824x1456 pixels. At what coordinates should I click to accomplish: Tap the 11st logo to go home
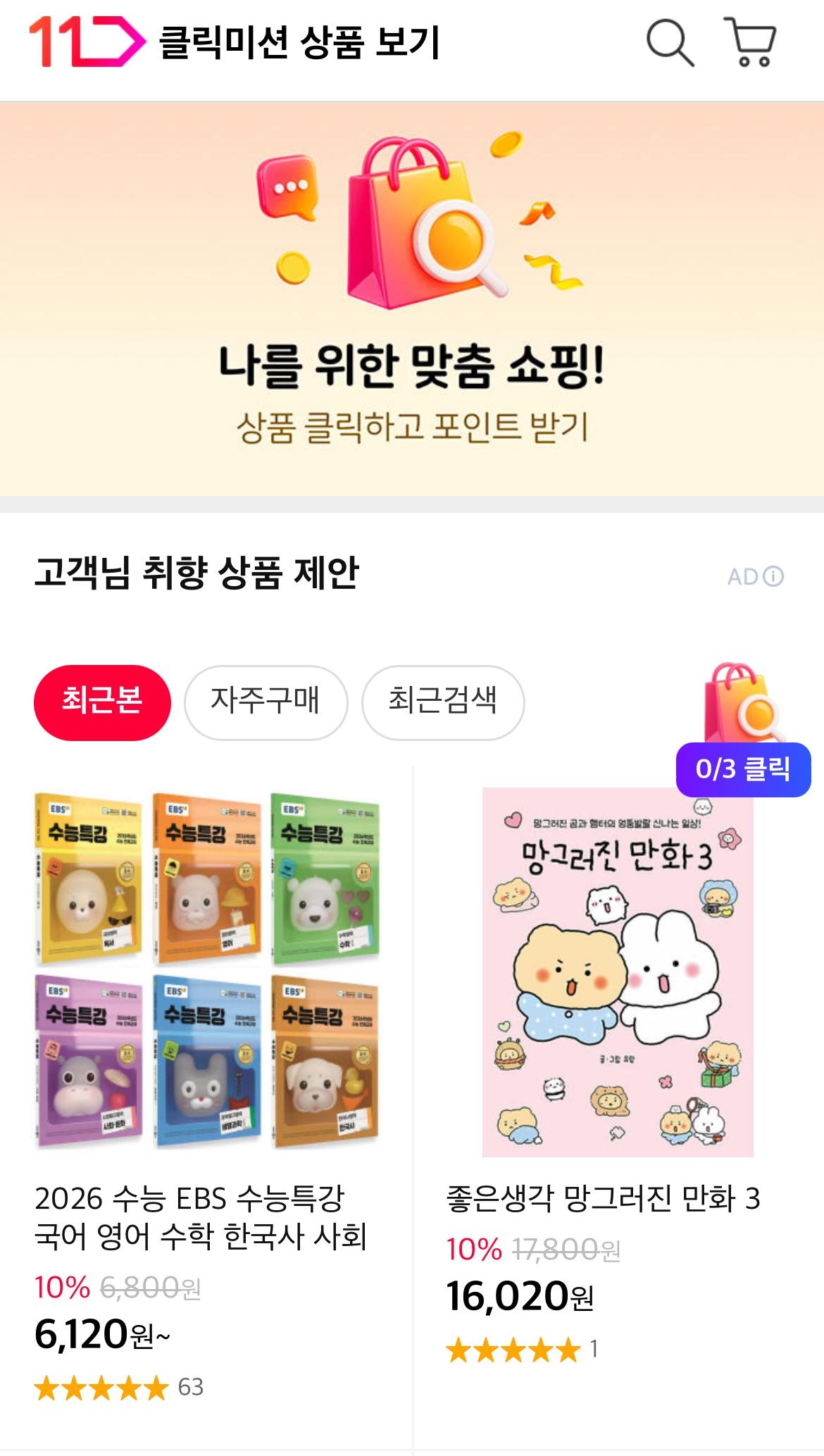(86, 42)
